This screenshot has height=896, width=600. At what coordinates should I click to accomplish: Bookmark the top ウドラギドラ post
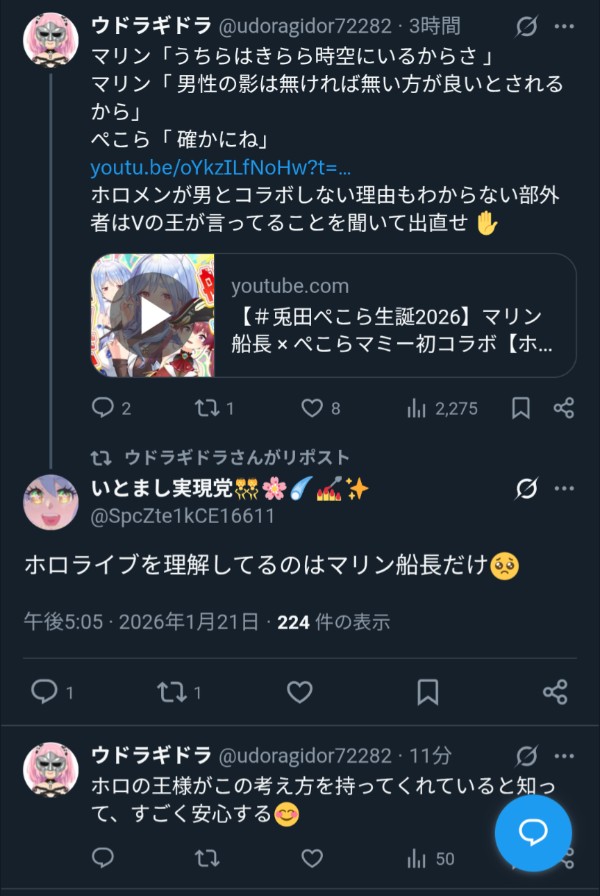coord(521,408)
